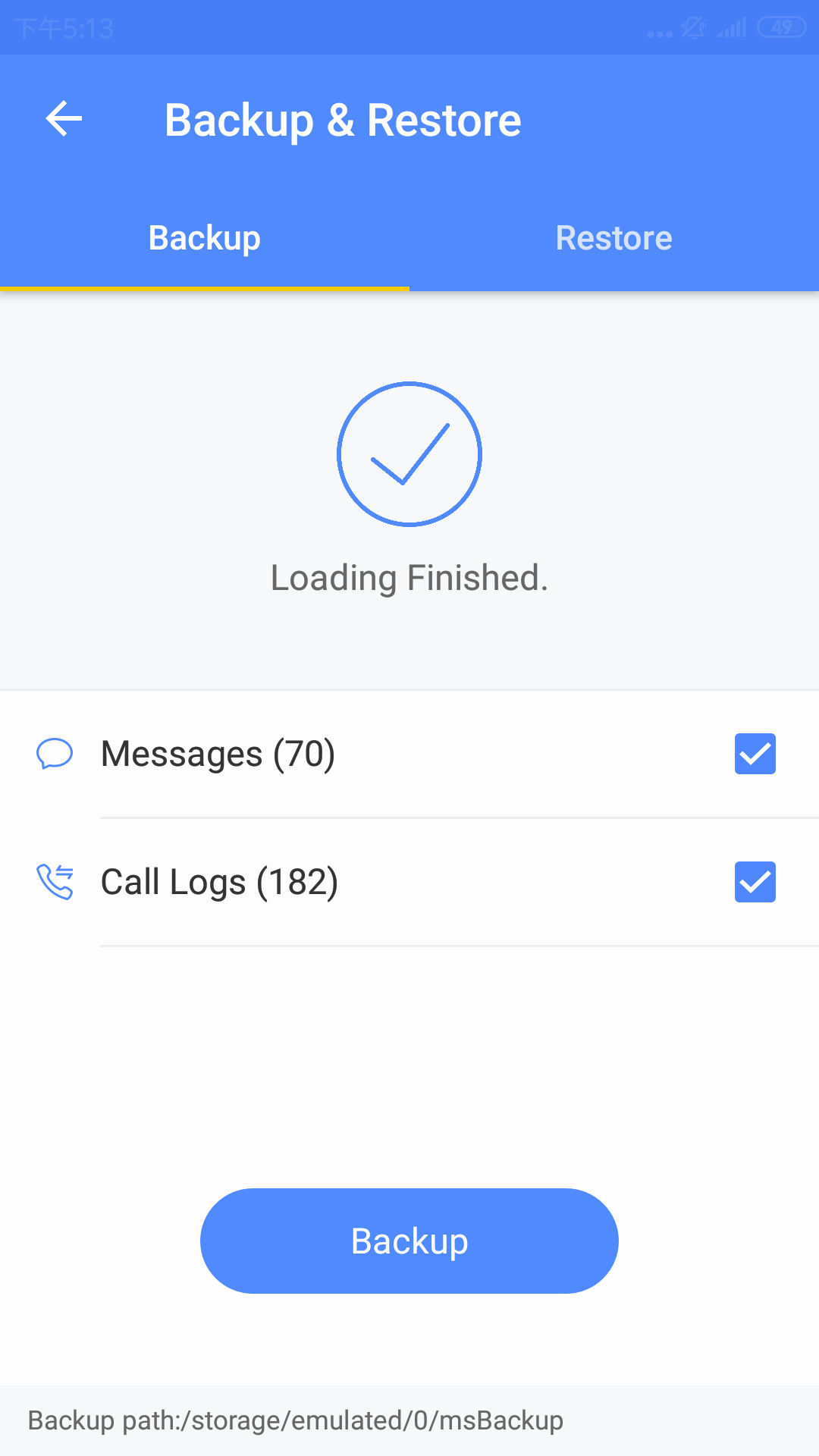The image size is (819, 1456).
Task: Tap the Messages (70) list entry
Action: tap(218, 754)
